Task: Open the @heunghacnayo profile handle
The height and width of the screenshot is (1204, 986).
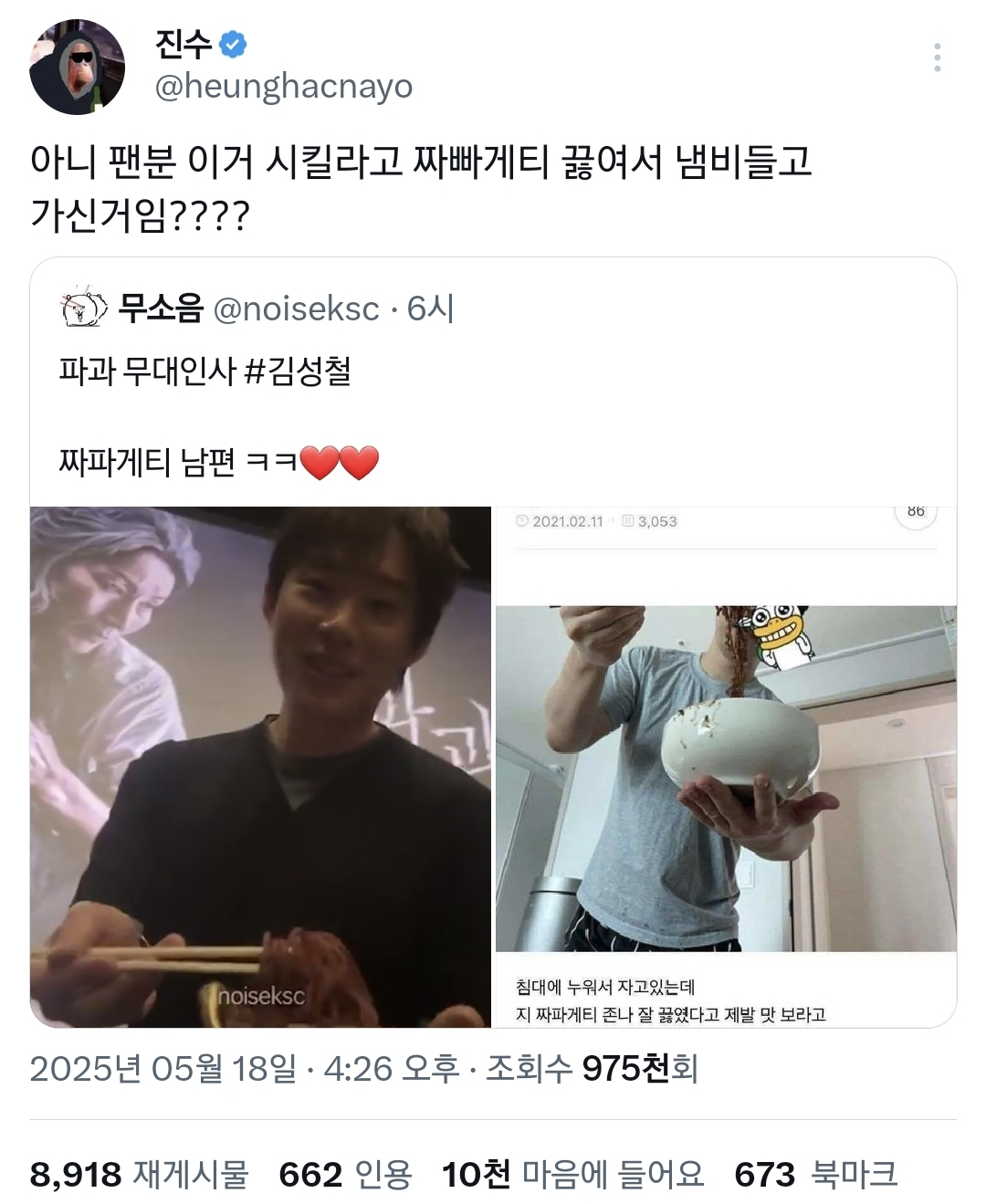Action: (x=284, y=87)
